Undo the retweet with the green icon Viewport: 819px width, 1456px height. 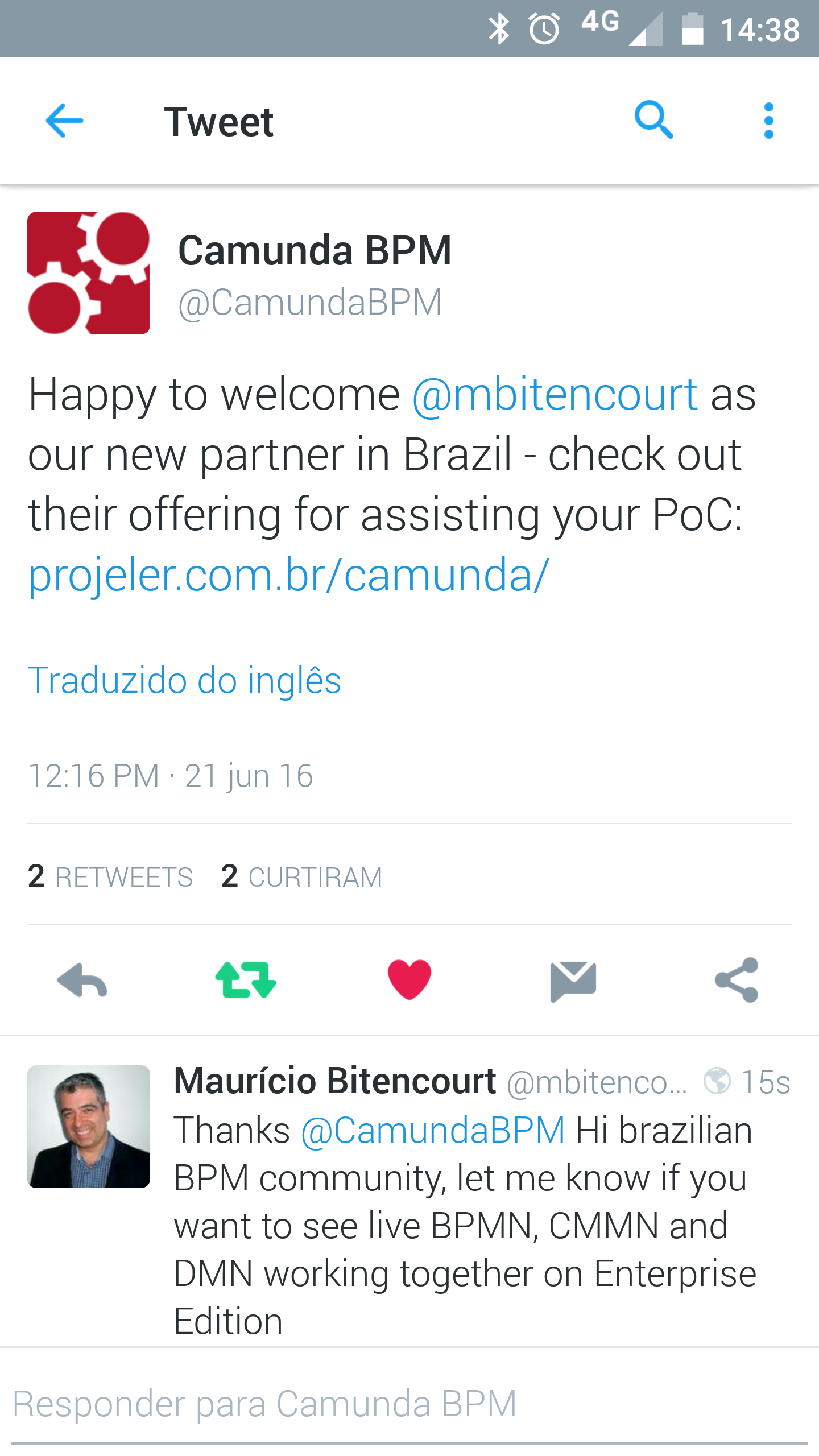[x=246, y=980]
